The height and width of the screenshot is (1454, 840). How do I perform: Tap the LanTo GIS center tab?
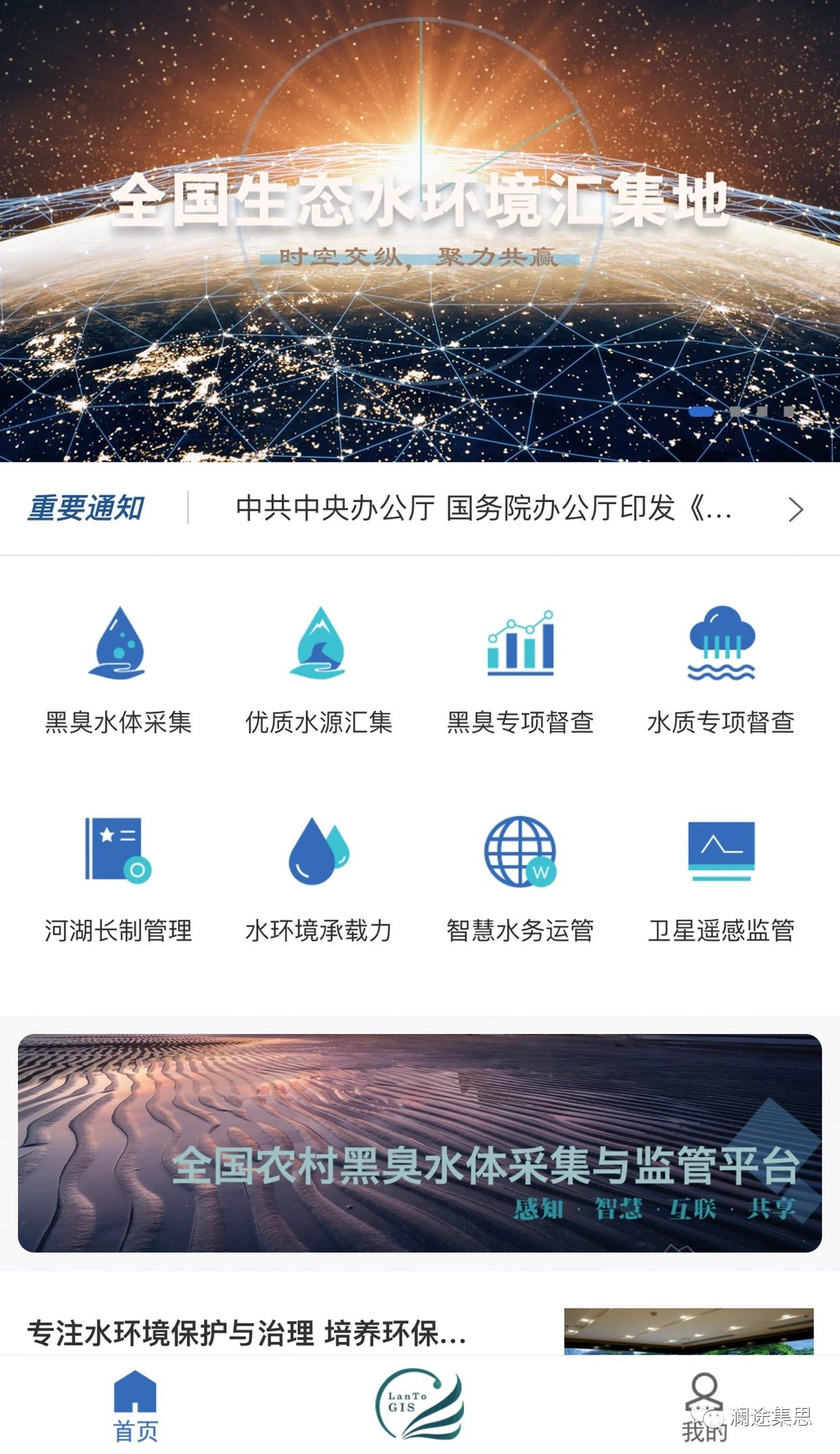pyautogui.click(x=419, y=1404)
